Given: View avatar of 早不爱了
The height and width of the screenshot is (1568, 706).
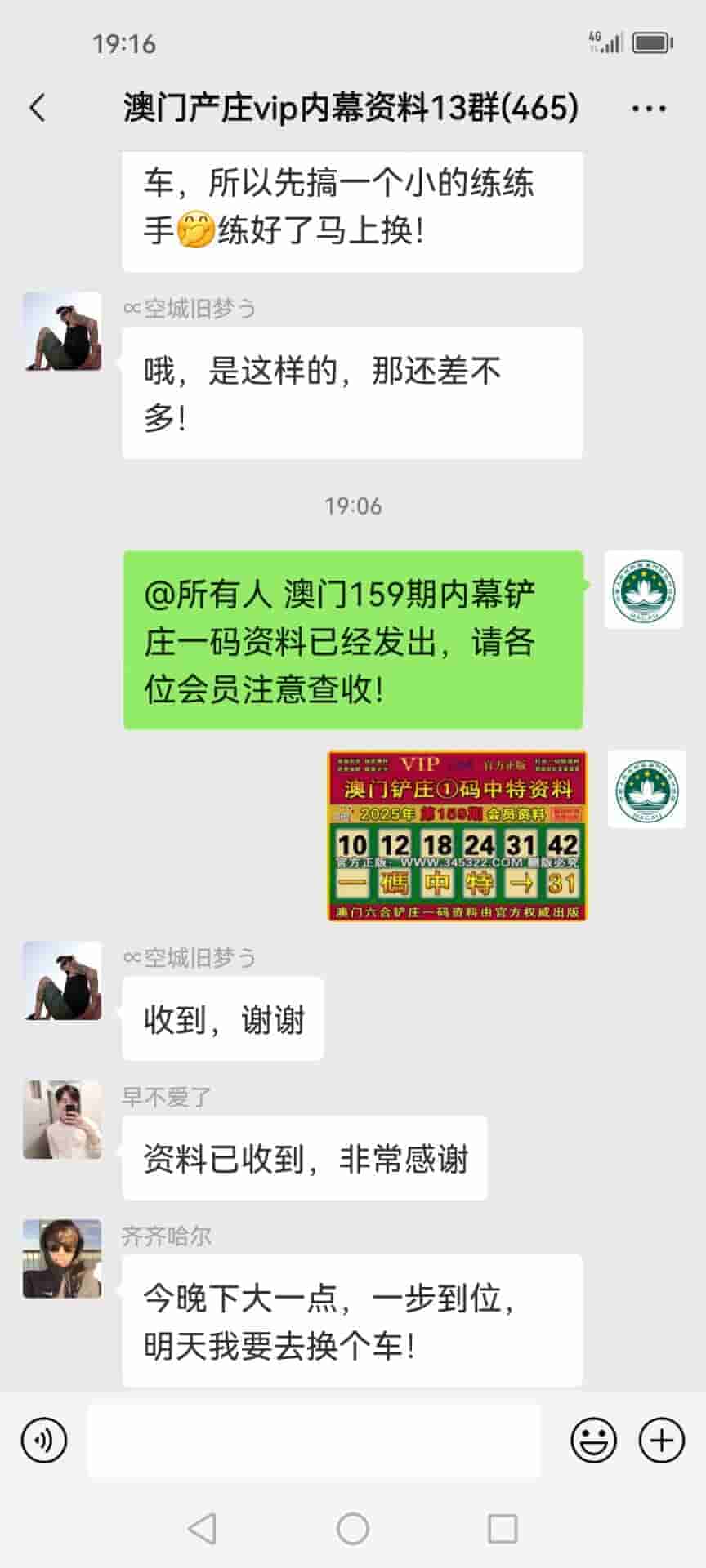Looking at the screenshot, I should point(62,1120).
